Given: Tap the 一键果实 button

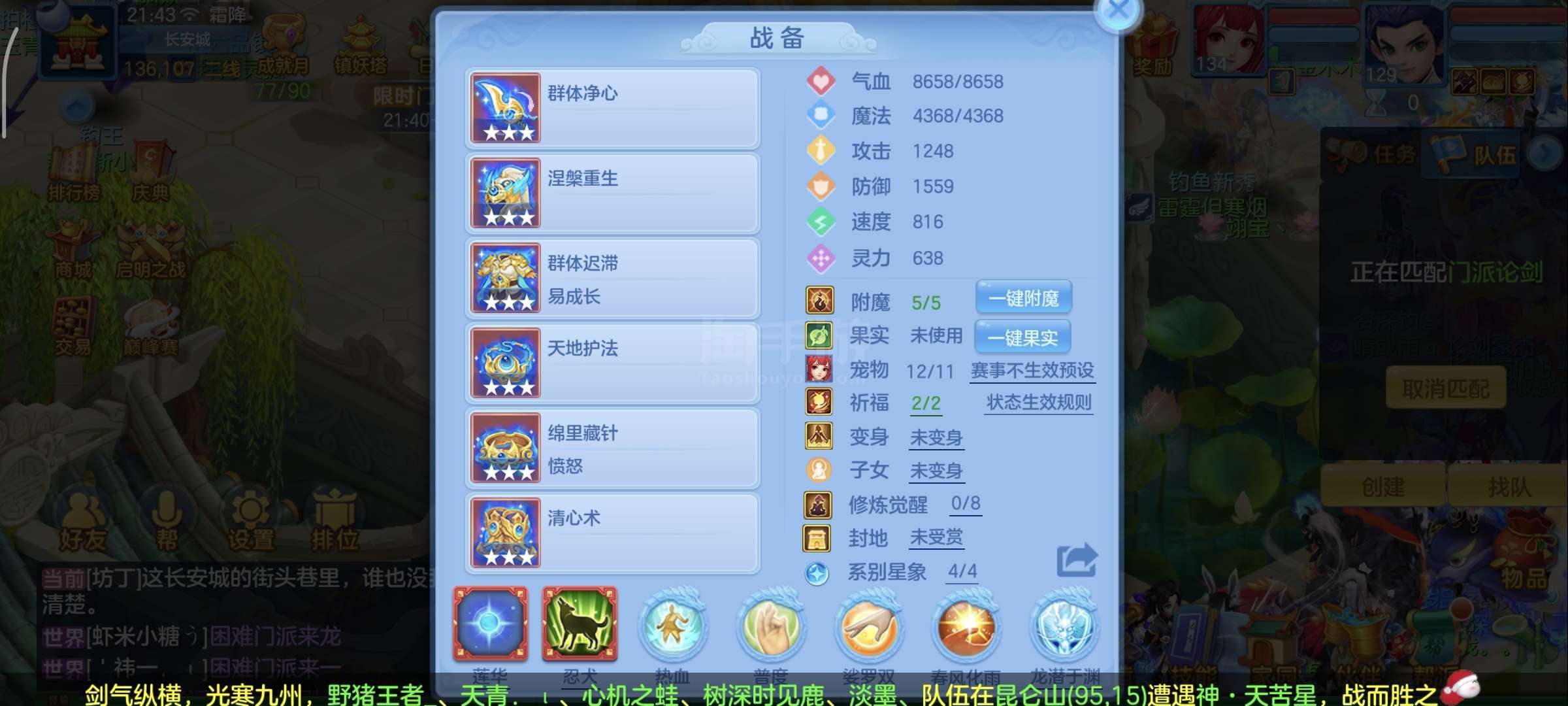Looking at the screenshot, I should point(1022,337).
